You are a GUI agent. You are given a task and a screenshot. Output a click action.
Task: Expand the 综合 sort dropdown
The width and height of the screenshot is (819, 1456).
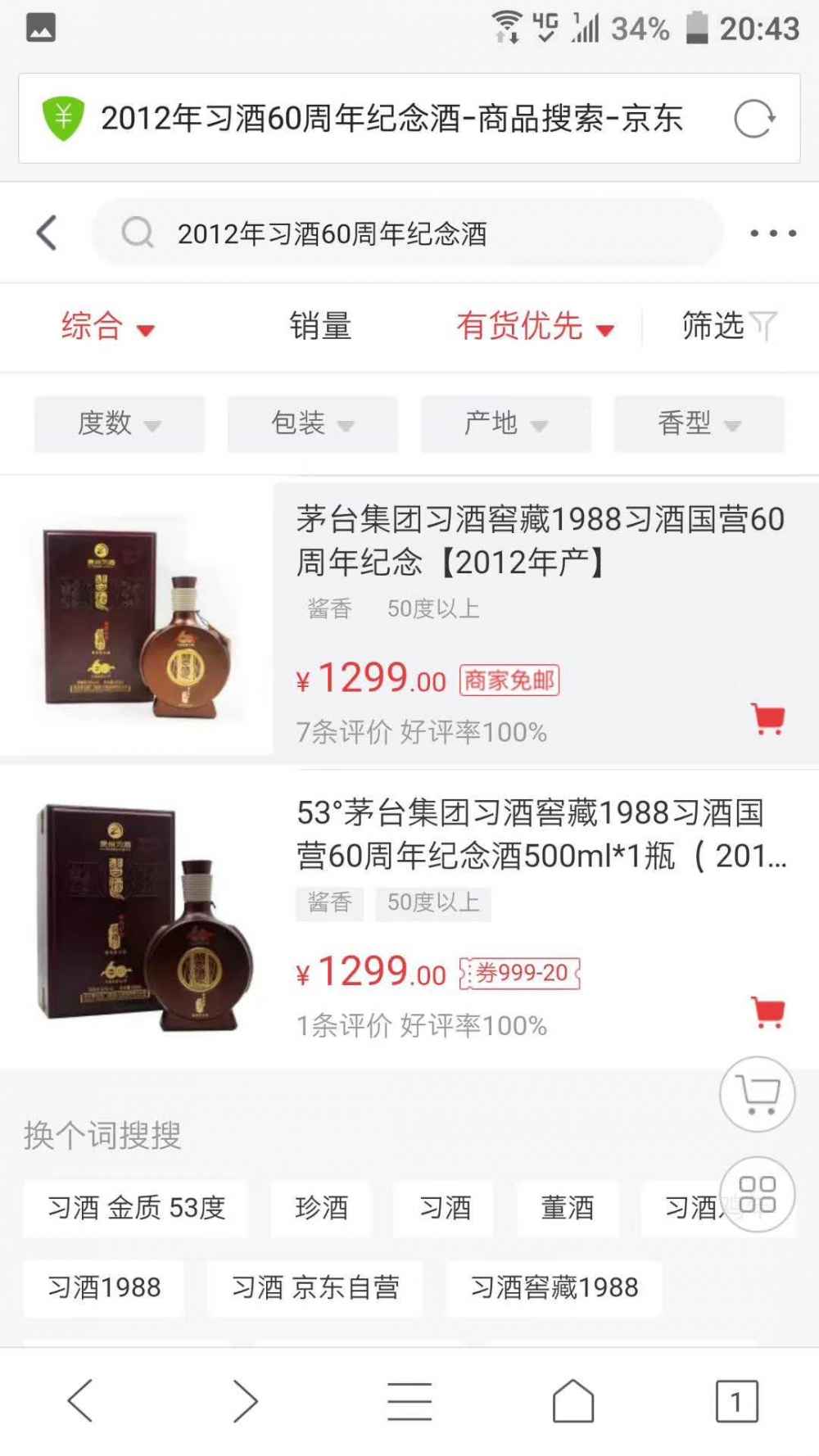pos(107,327)
